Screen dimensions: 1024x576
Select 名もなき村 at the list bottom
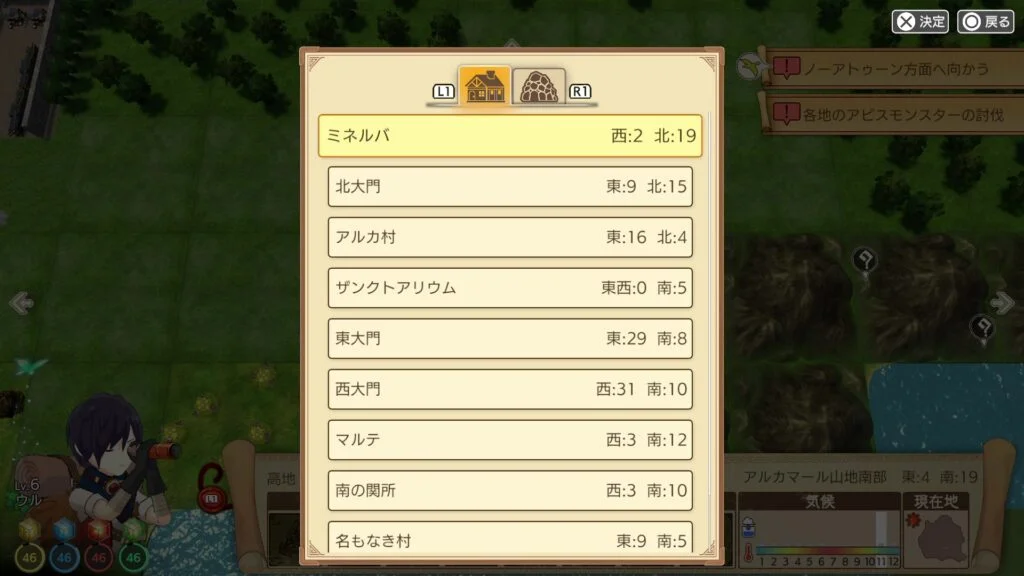[x=510, y=540]
